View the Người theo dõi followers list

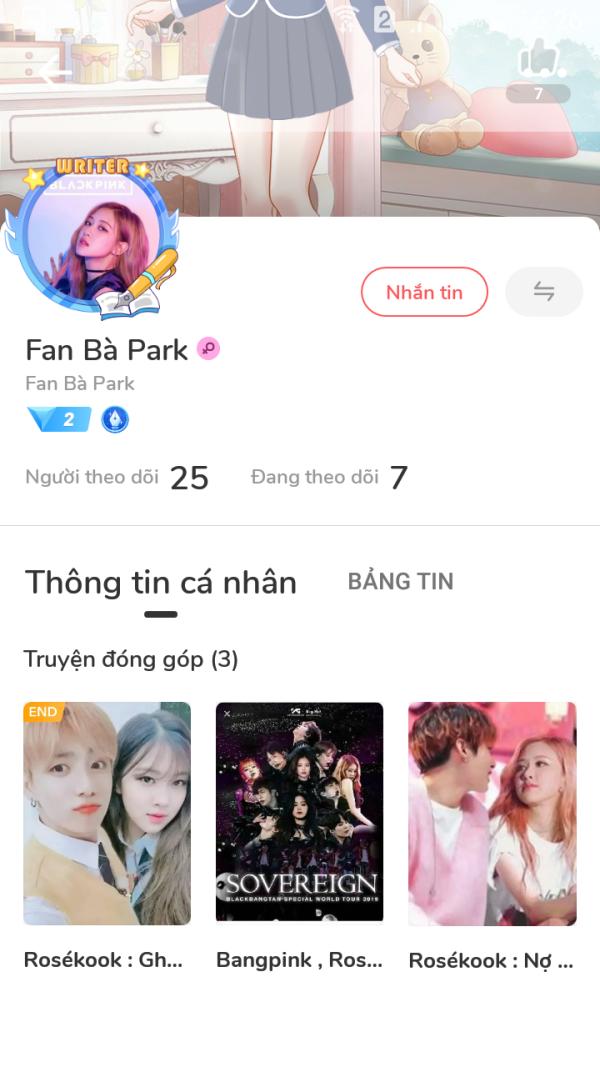tap(117, 478)
